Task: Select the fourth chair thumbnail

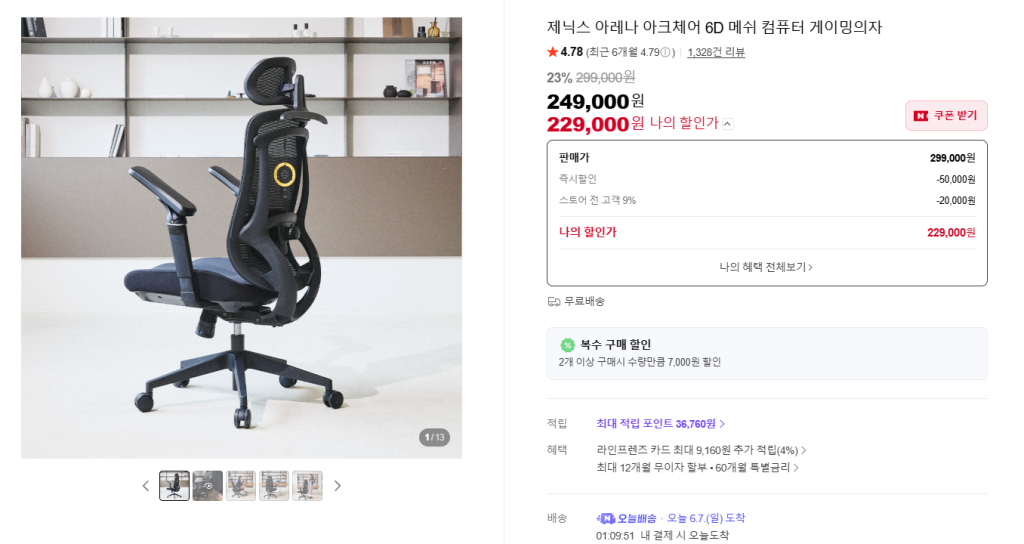Action: click(274, 486)
